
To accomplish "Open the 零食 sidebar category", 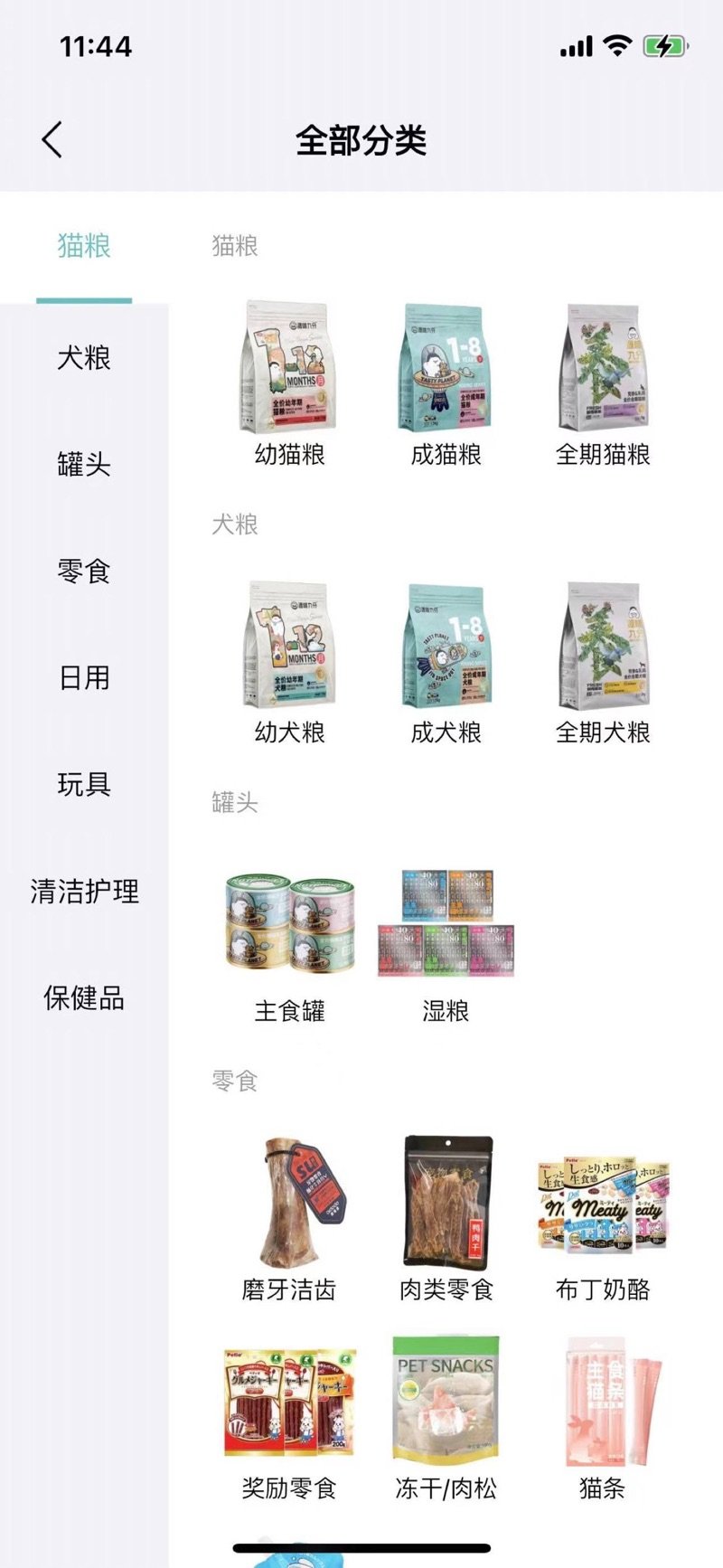I will pyautogui.click(x=84, y=571).
